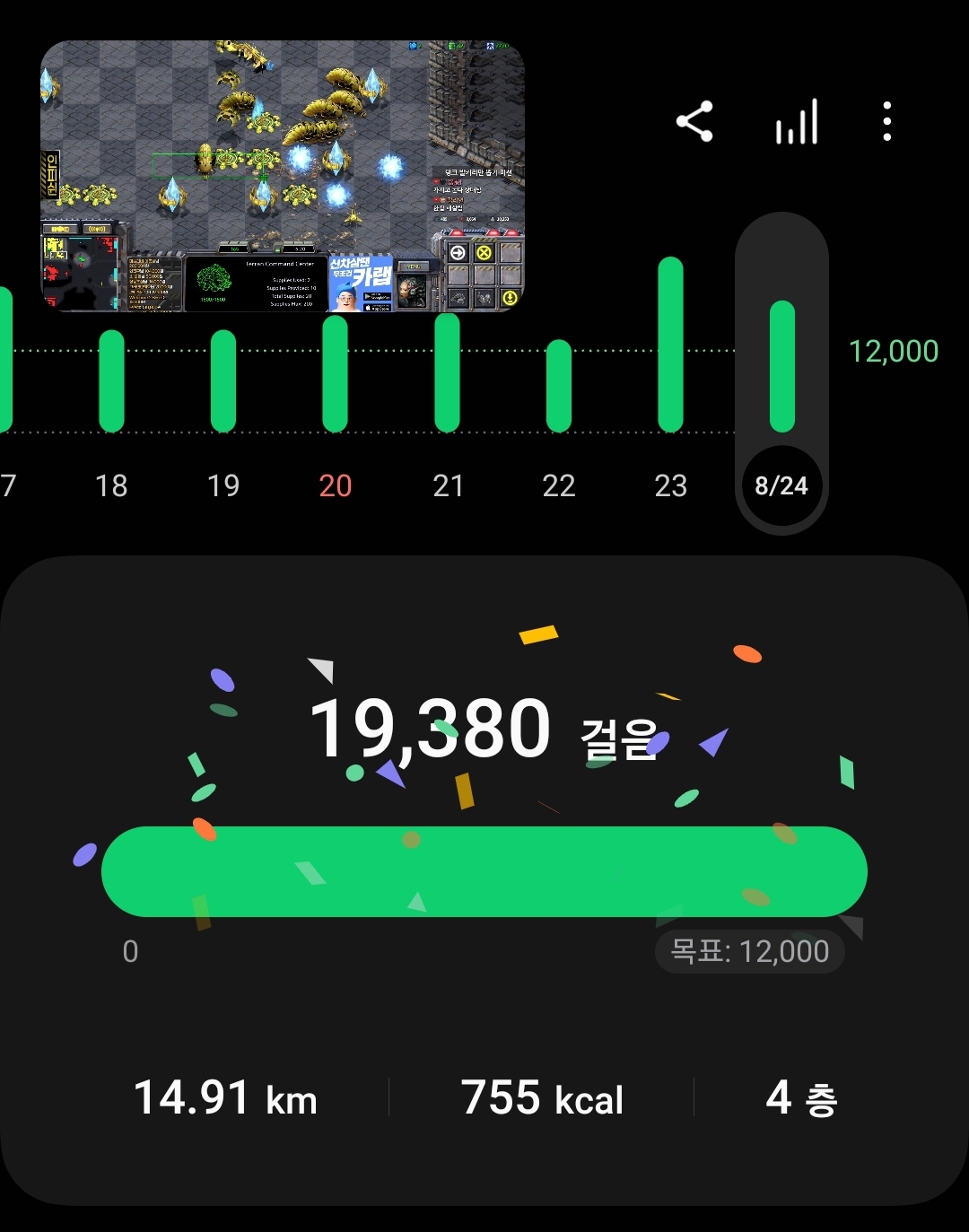969x1232 pixels.
Task: Tap the 목표: 12,000 goal chip
Action: tap(750, 951)
